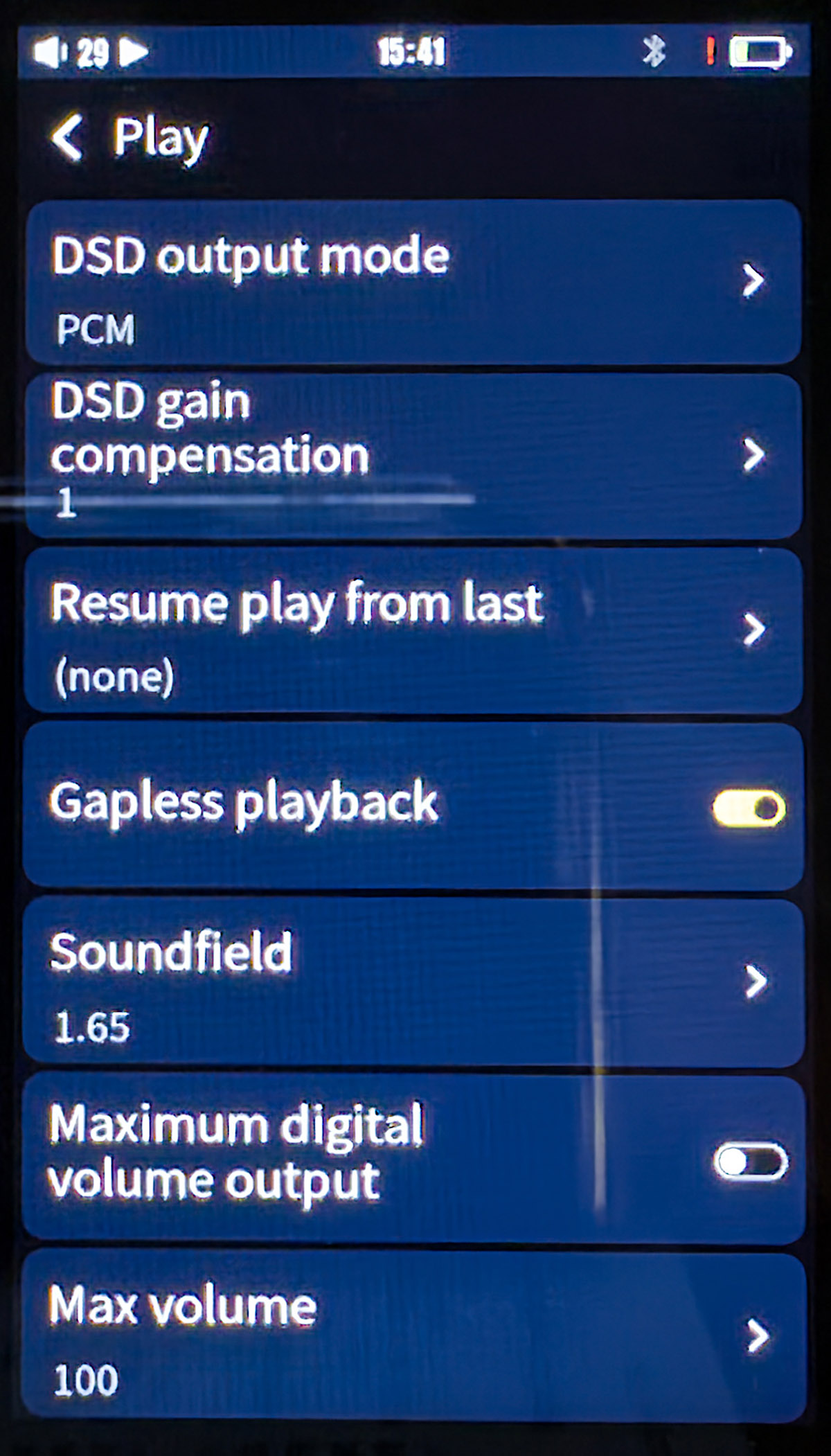This screenshot has width=831, height=1456.
Task: Open the Soundfield setting
Action: coord(413,982)
